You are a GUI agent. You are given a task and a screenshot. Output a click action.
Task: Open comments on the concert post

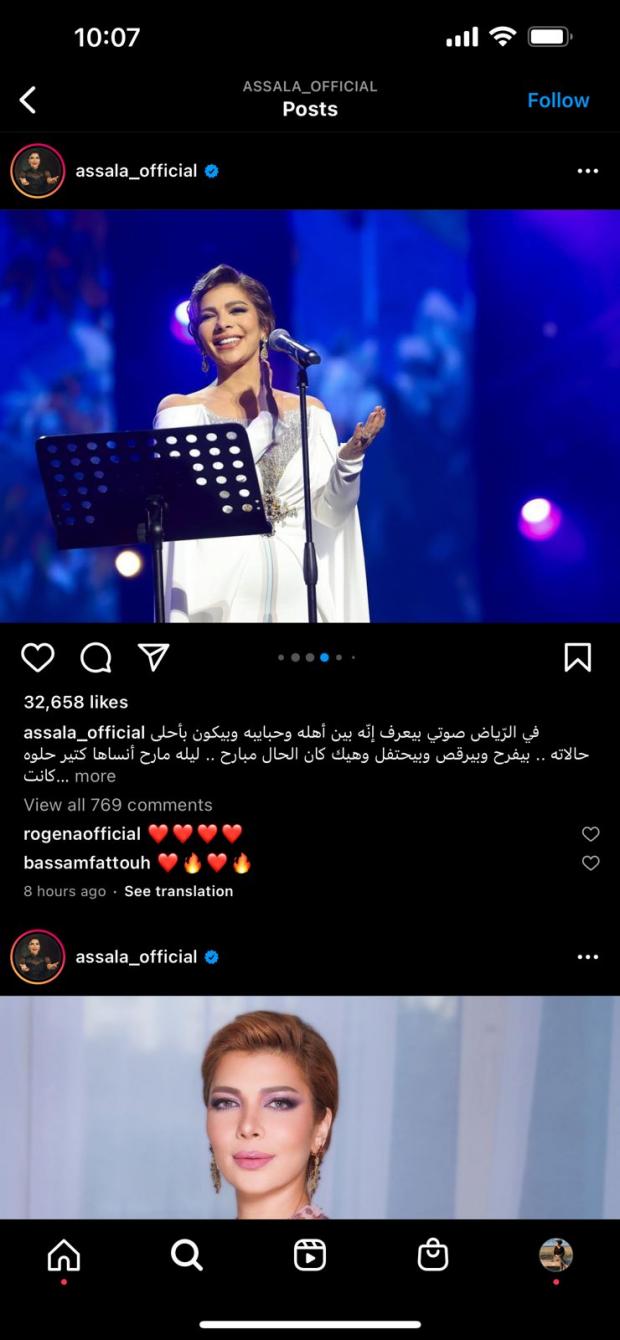(x=96, y=657)
